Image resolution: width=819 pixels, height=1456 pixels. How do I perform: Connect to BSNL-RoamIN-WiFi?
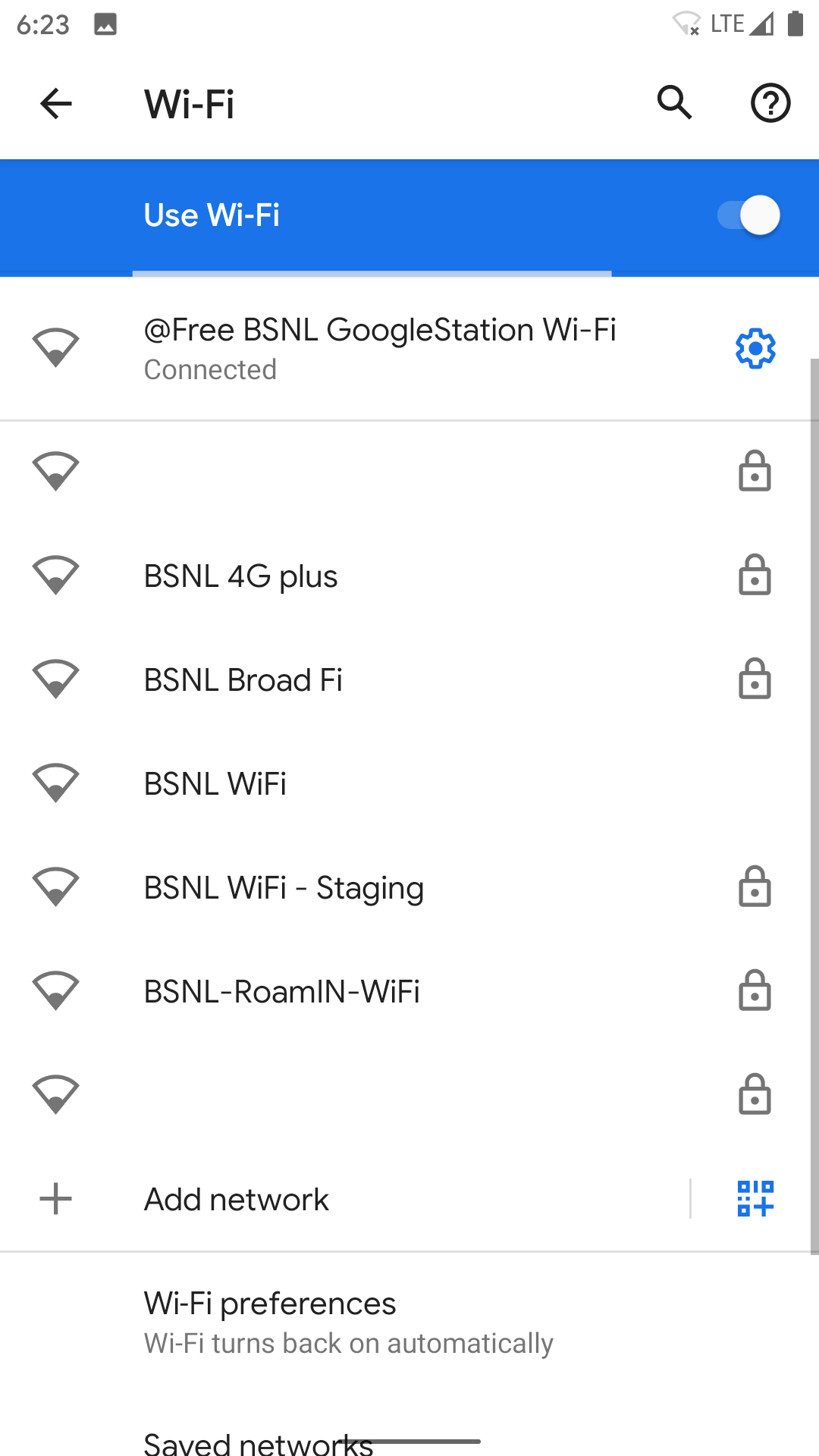[x=281, y=992]
